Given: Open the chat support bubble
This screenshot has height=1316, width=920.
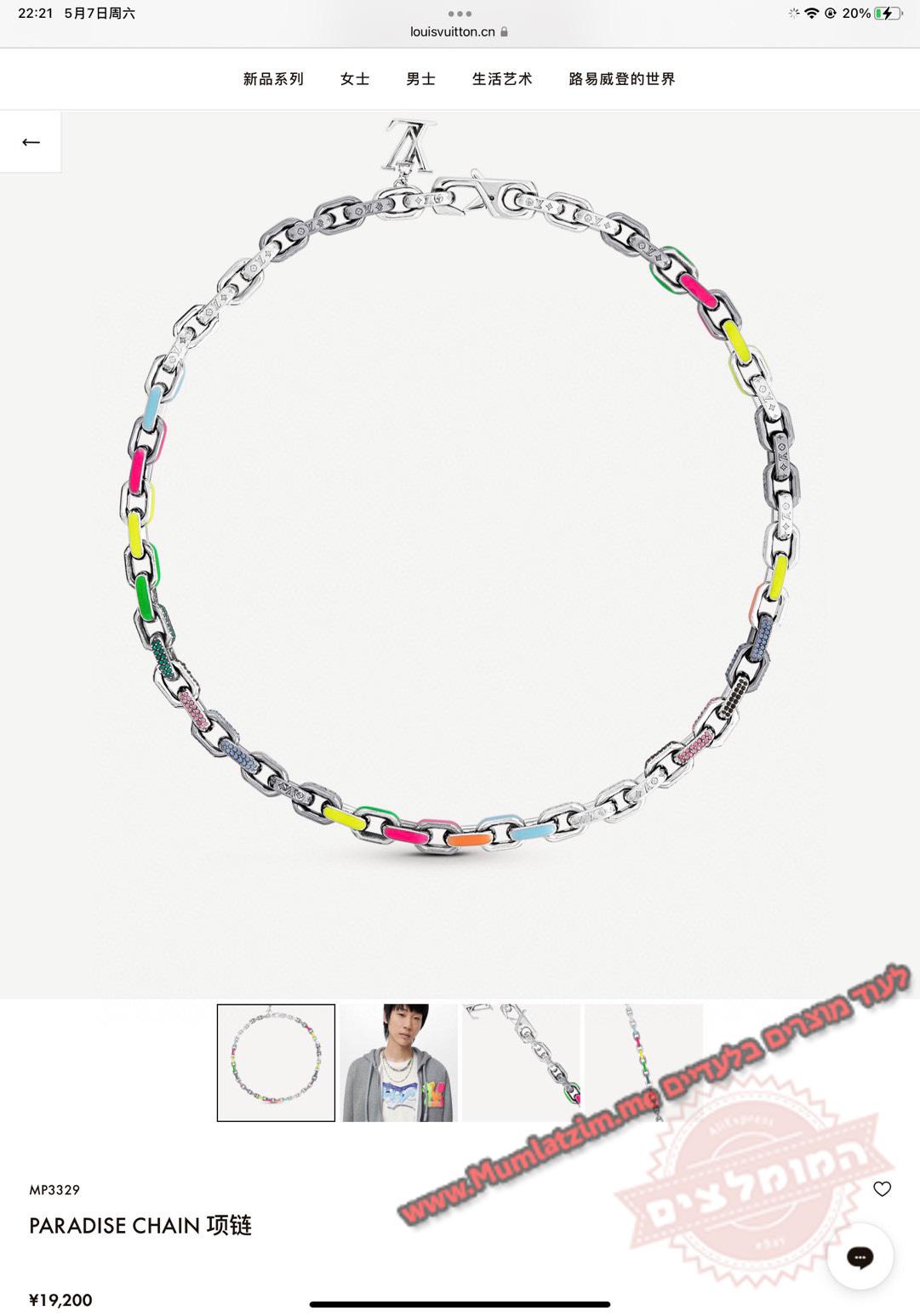Looking at the screenshot, I should point(860,1256).
